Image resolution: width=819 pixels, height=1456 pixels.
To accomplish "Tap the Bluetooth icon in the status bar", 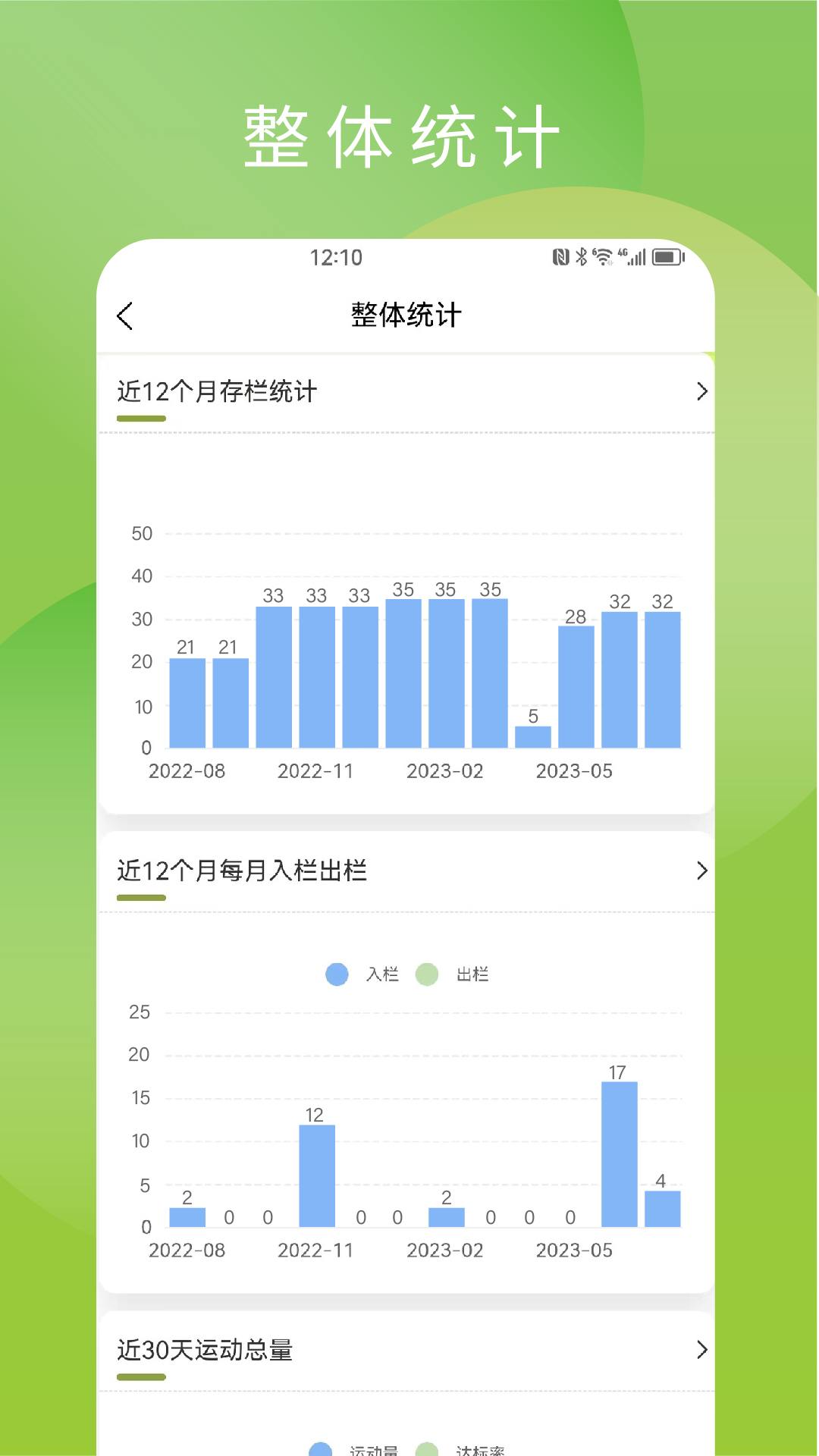I will click(581, 257).
